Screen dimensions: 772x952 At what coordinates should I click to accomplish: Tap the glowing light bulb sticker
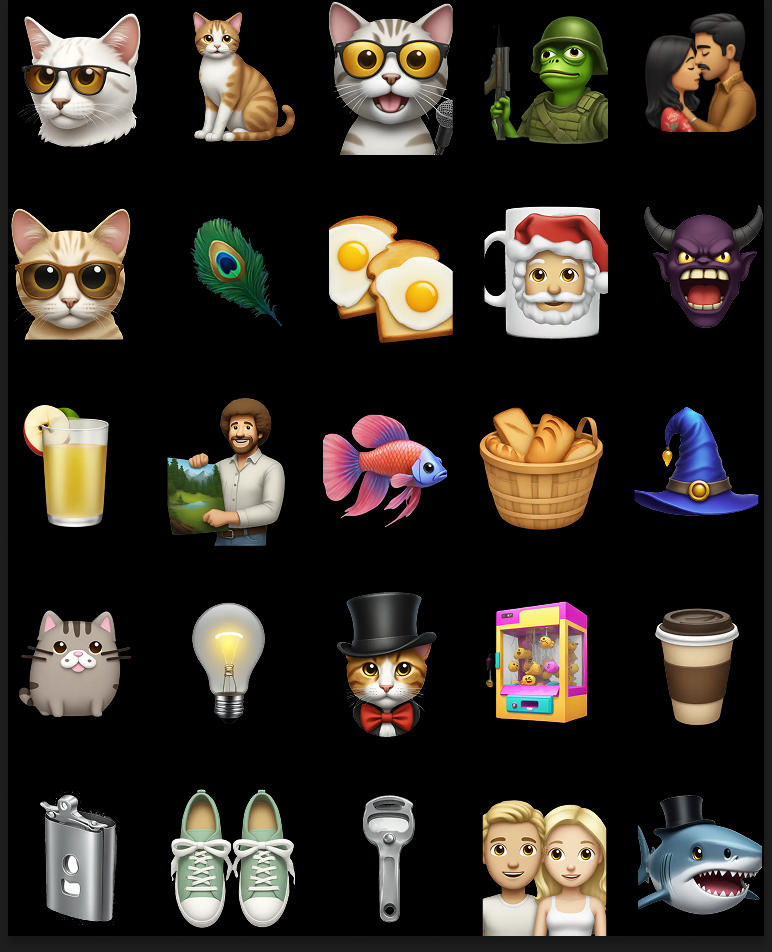pyautogui.click(x=229, y=658)
